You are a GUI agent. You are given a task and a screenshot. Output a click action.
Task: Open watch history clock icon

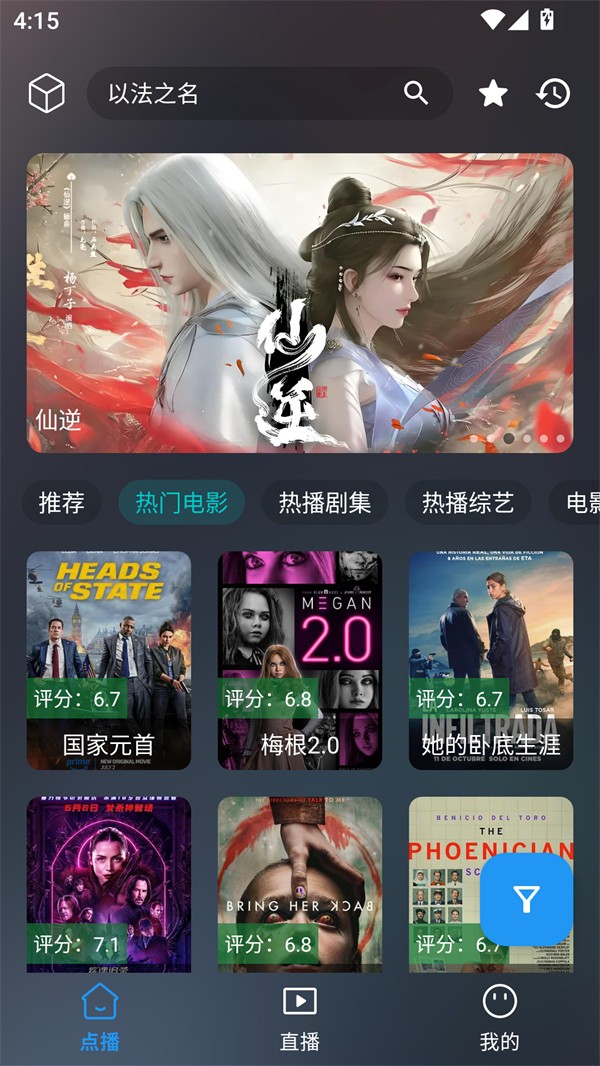553,94
